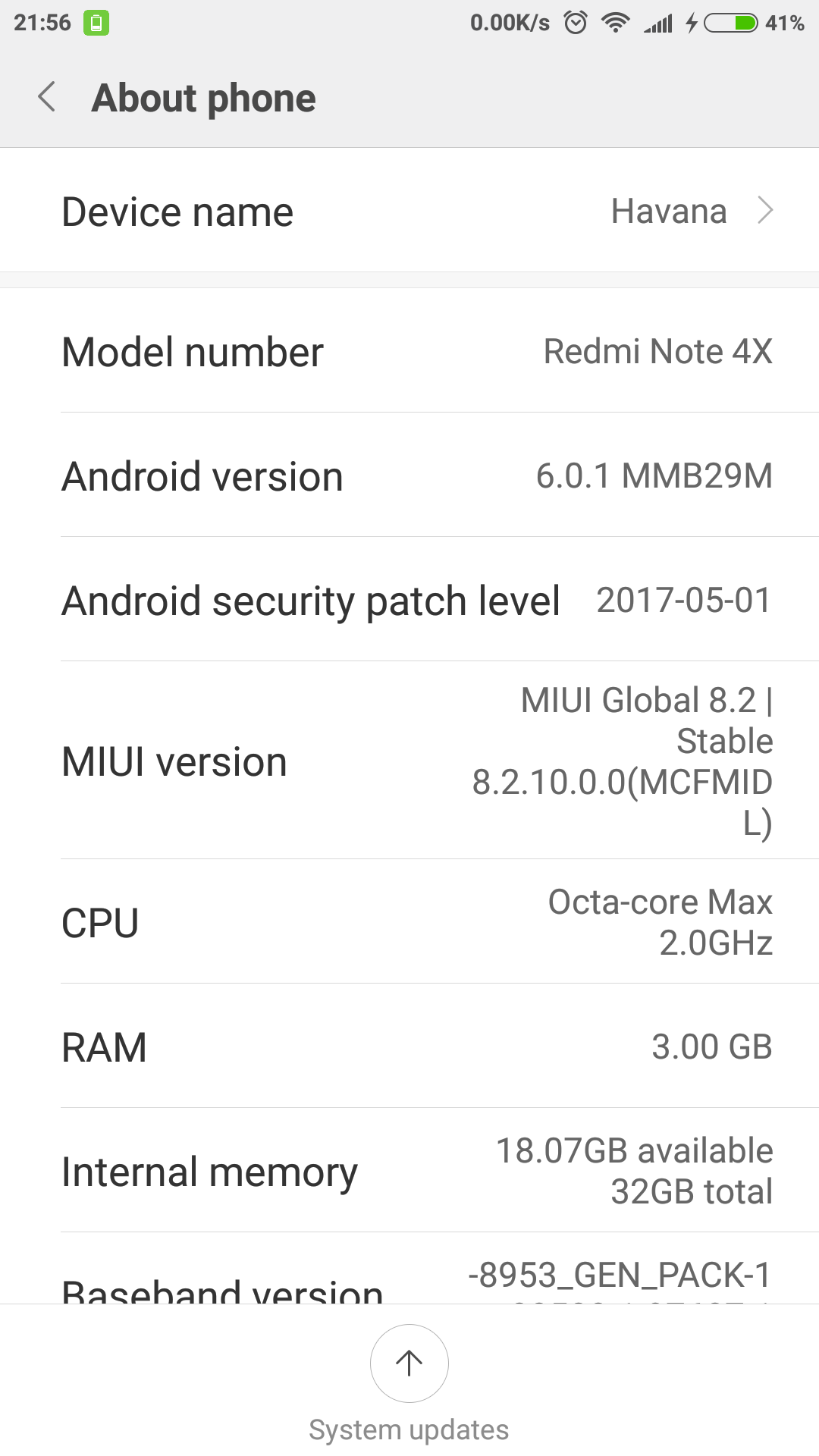Go back from About phone
Screen dimensions: 819x1456
click(x=47, y=97)
